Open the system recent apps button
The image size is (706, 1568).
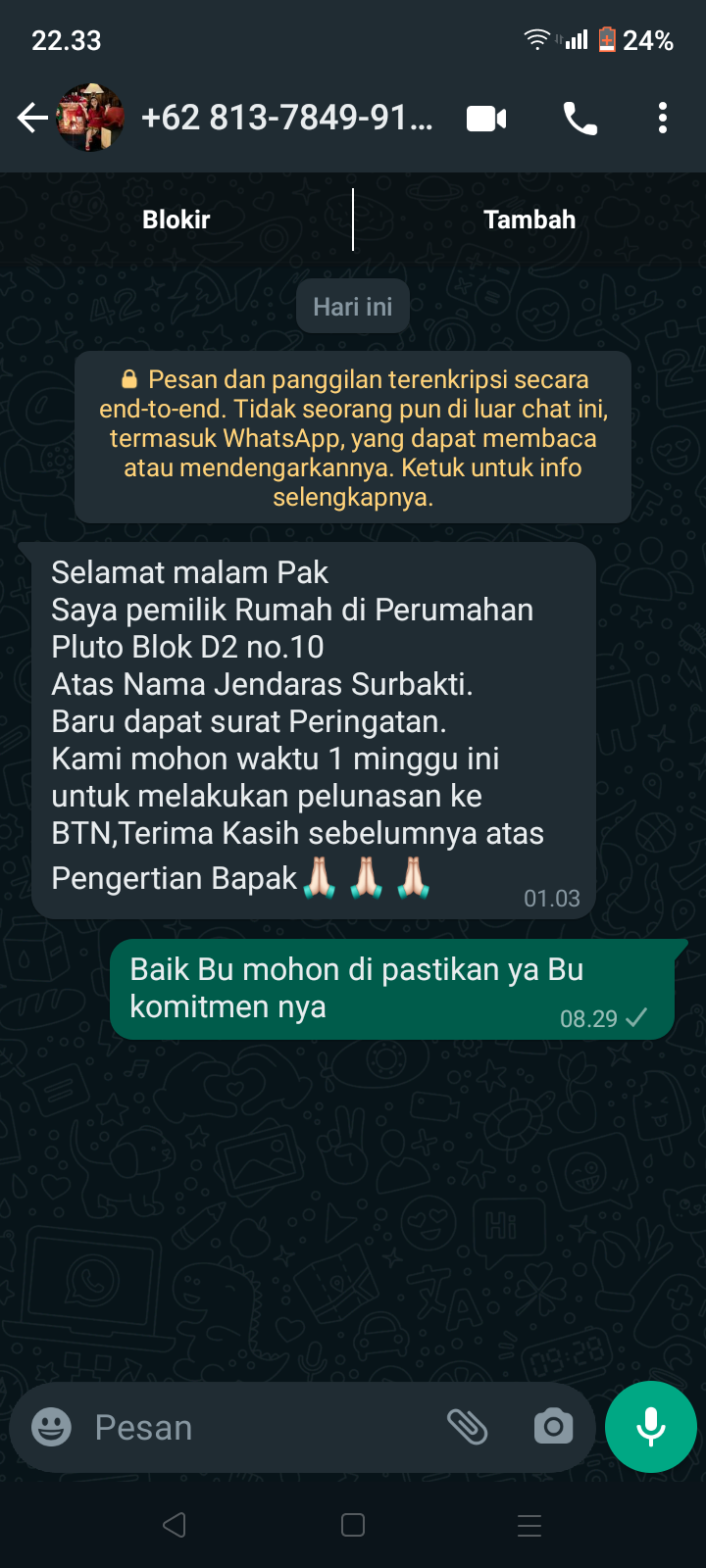(x=529, y=1525)
